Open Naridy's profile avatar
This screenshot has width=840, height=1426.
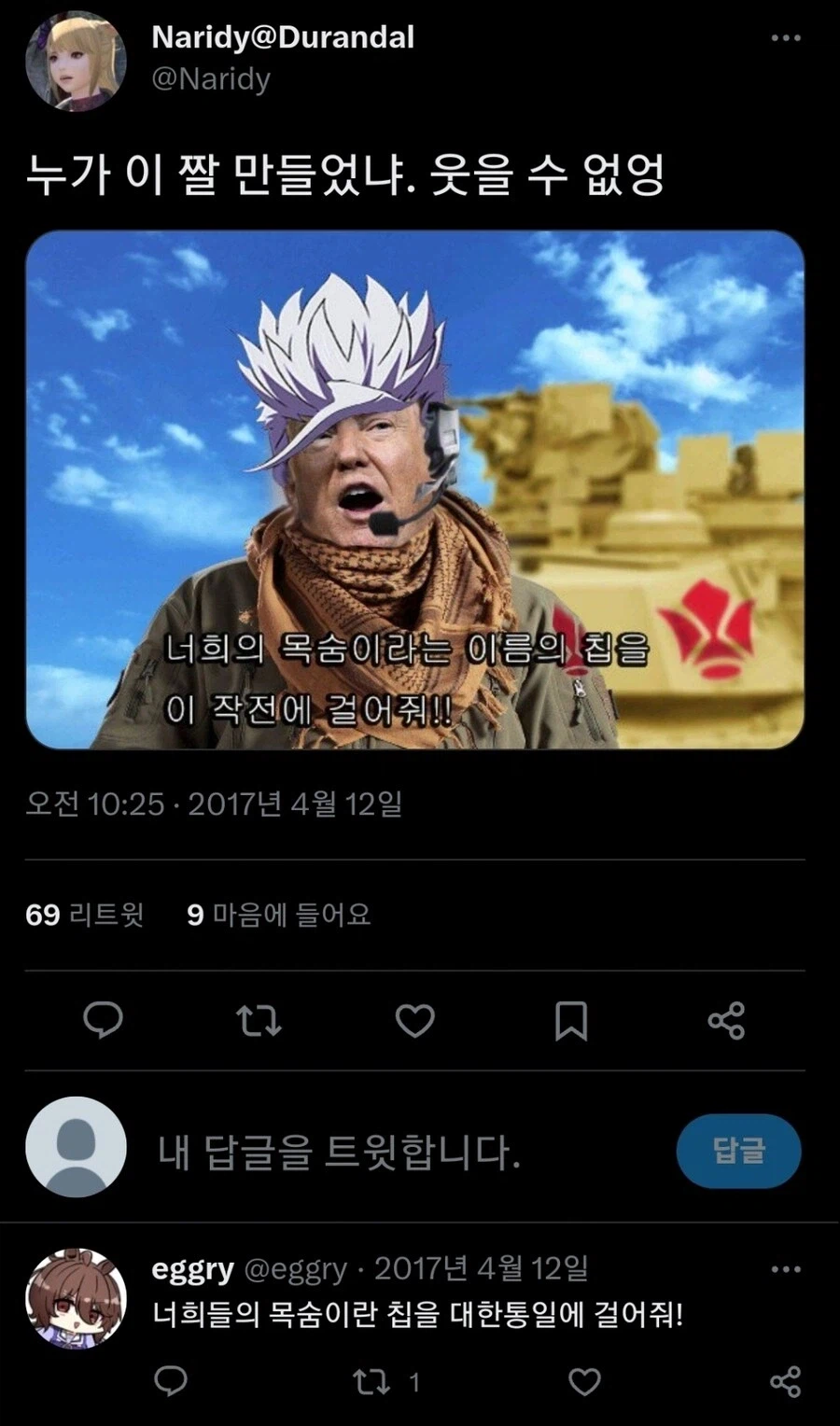click(x=75, y=63)
